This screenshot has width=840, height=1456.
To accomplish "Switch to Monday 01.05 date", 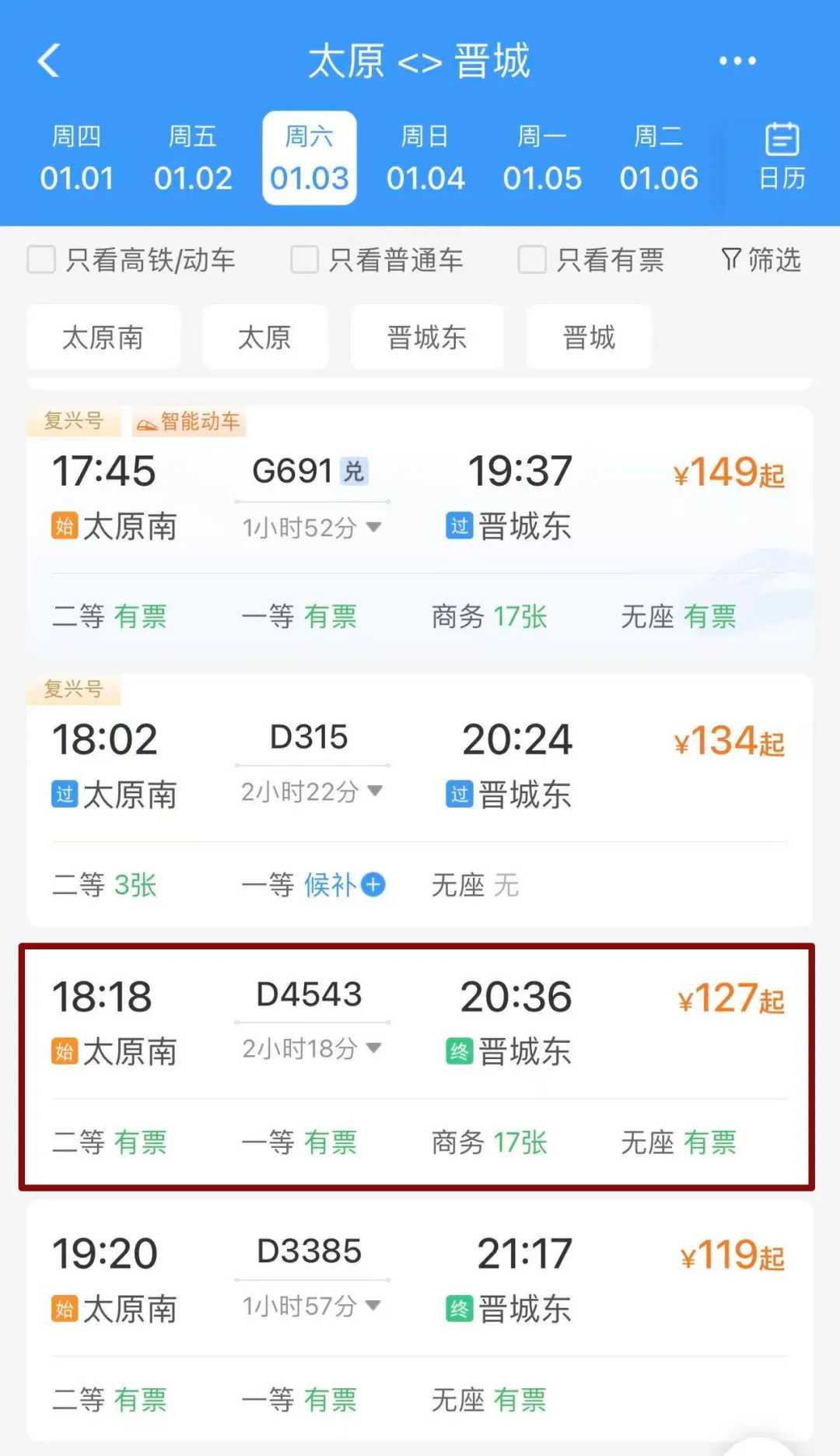I will click(542, 159).
